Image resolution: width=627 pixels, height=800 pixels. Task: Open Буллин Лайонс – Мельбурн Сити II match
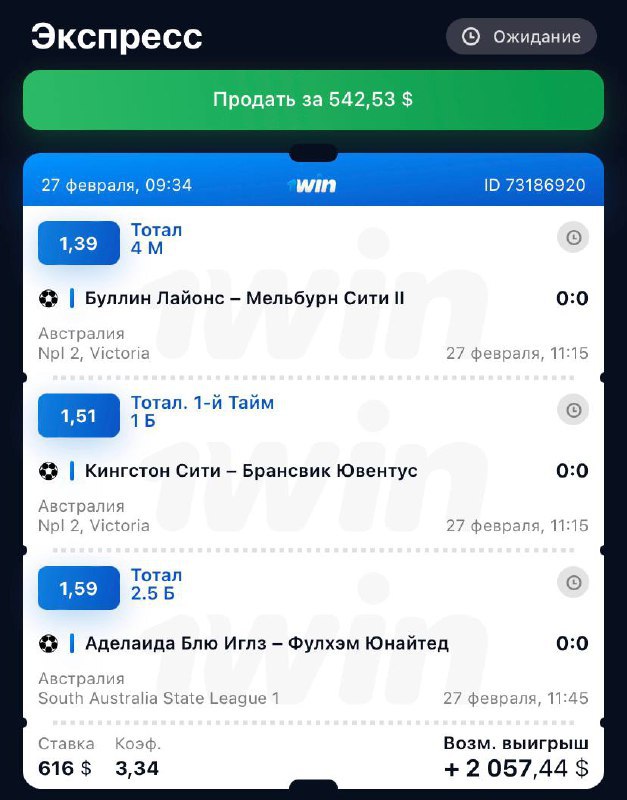(x=244, y=298)
